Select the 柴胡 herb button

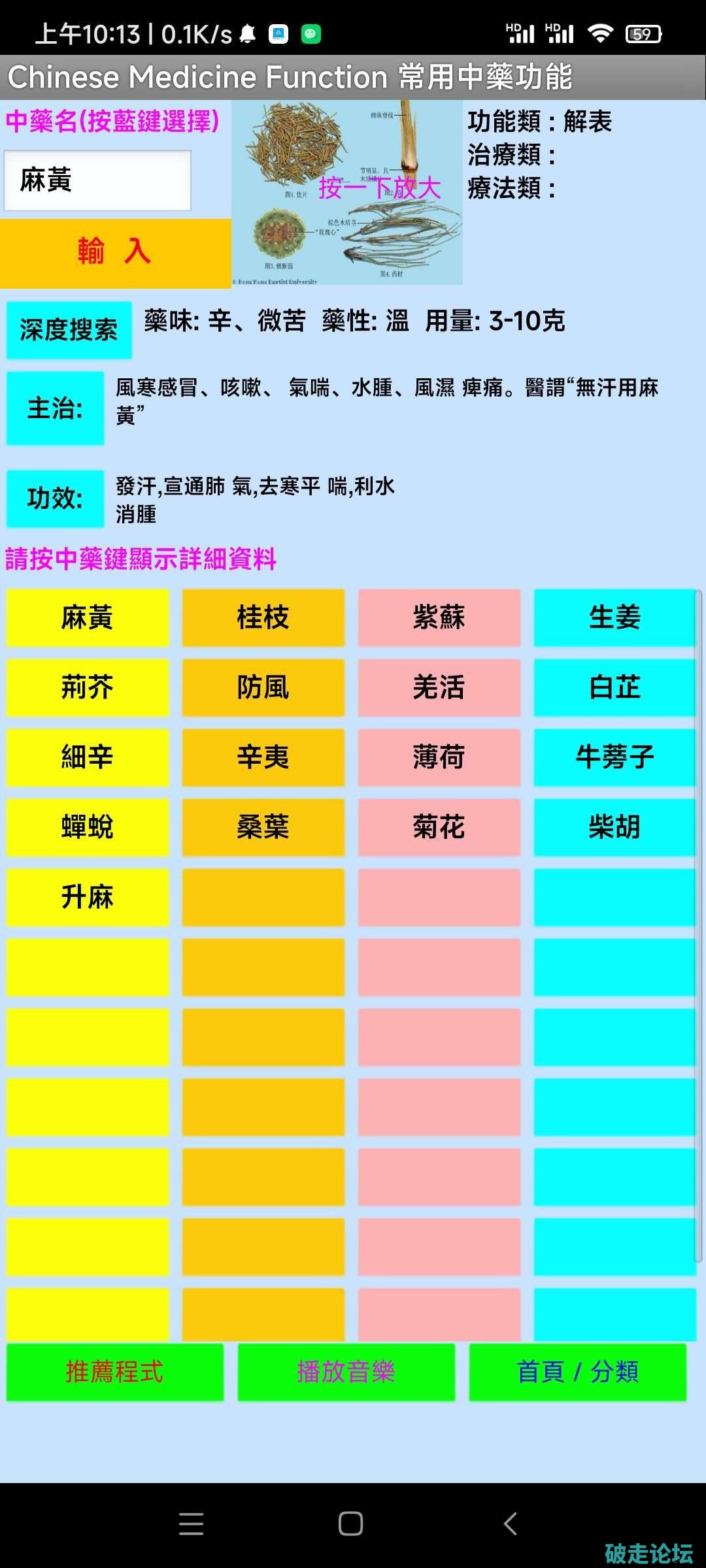point(614,828)
